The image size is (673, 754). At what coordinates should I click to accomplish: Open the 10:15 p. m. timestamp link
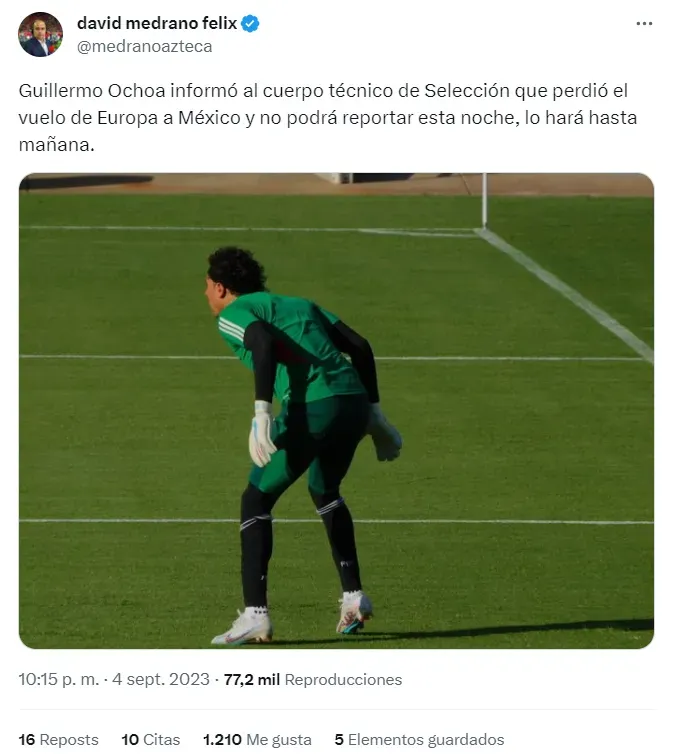click(58, 680)
